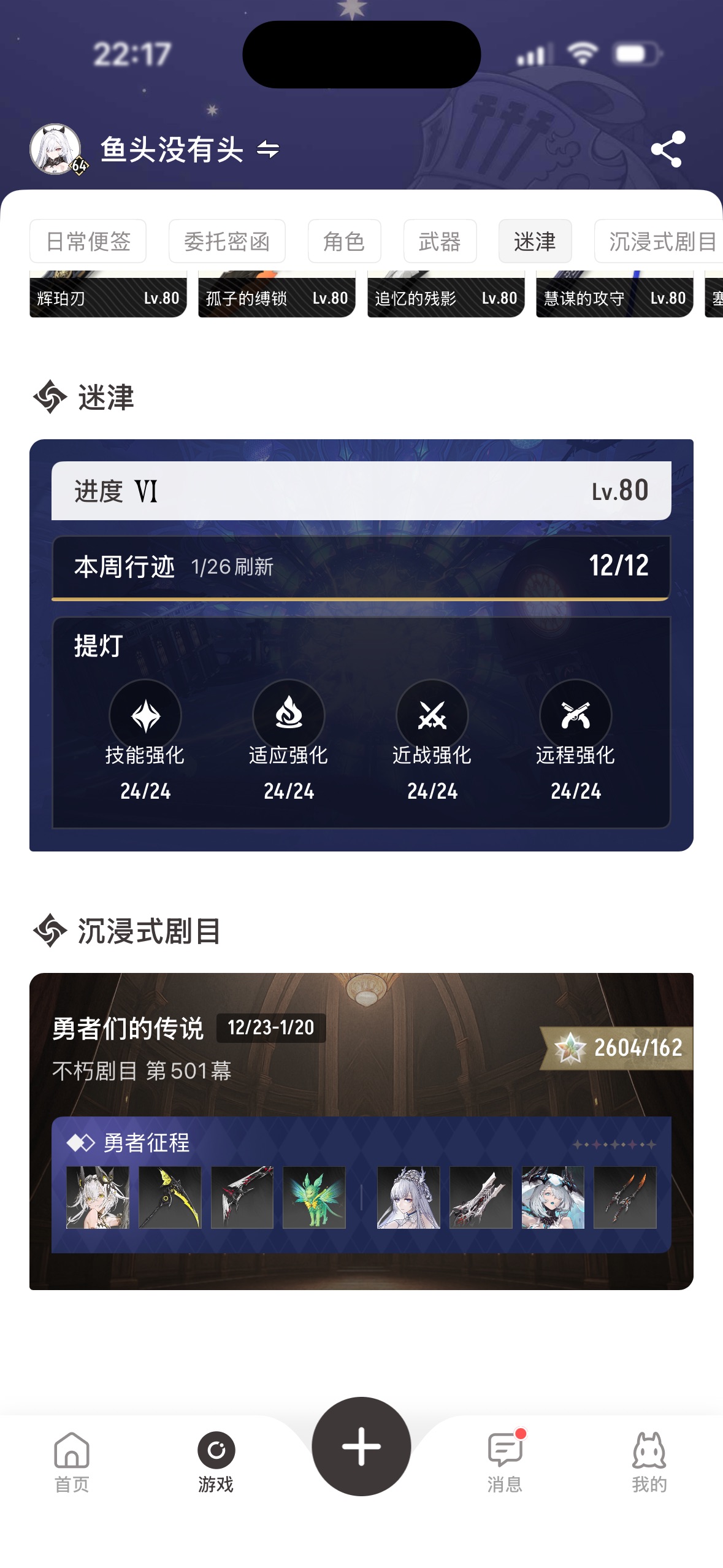The width and height of the screenshot is (723, 1568).
Task: Open 追忆的残影 weapon details
Action: point(446,296)
